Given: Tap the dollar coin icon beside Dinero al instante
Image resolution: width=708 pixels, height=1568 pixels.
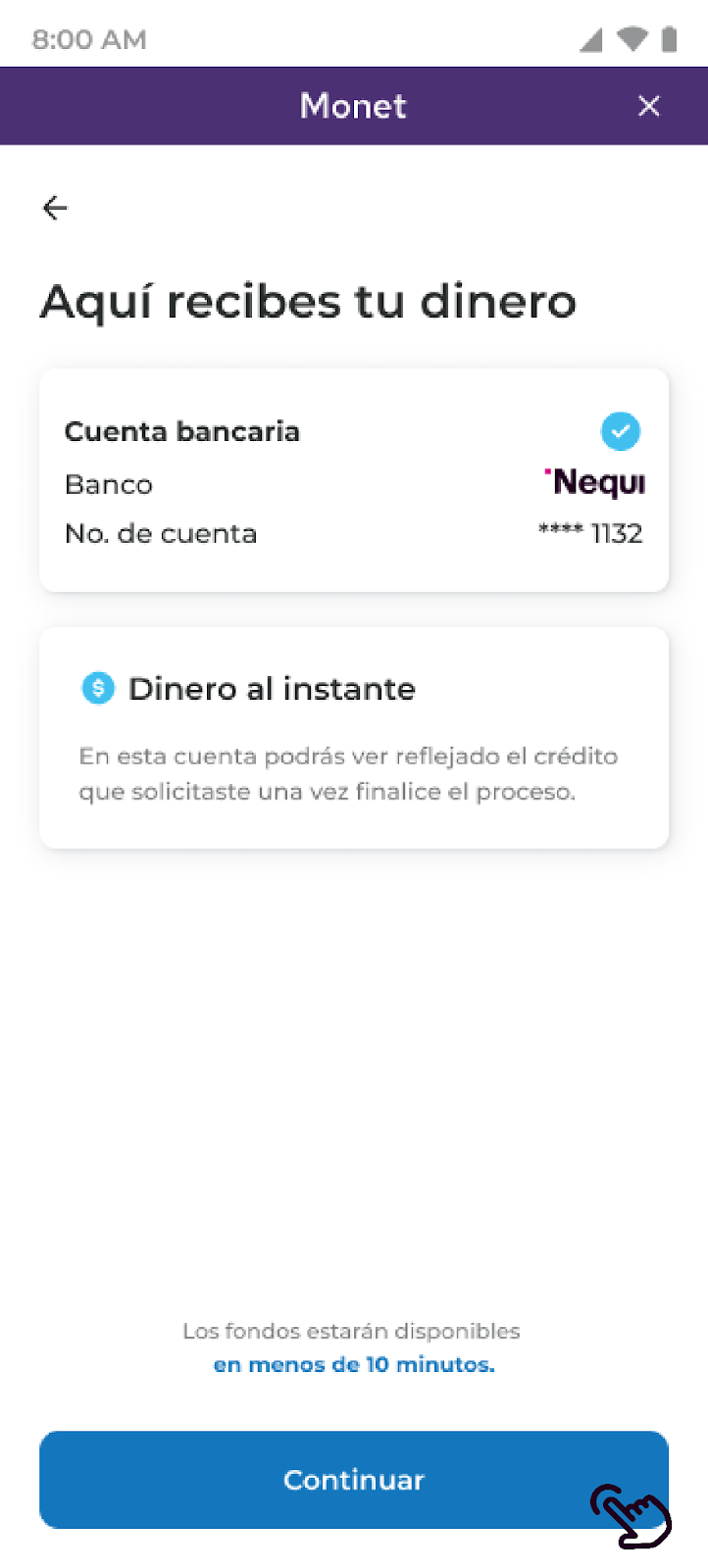Looking at the screenshot, I should point(97,689).
